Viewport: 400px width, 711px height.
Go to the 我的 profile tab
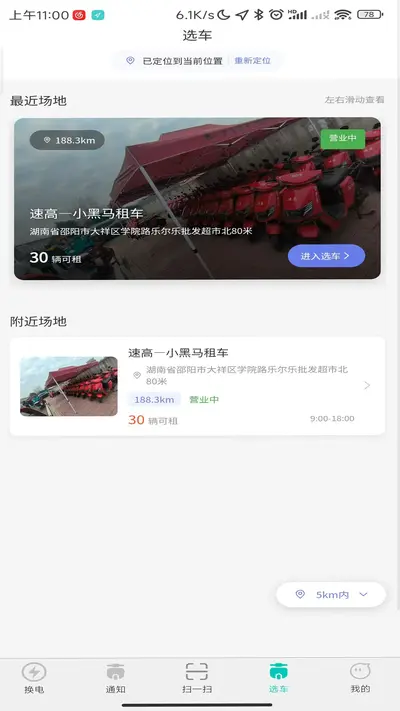360,678
